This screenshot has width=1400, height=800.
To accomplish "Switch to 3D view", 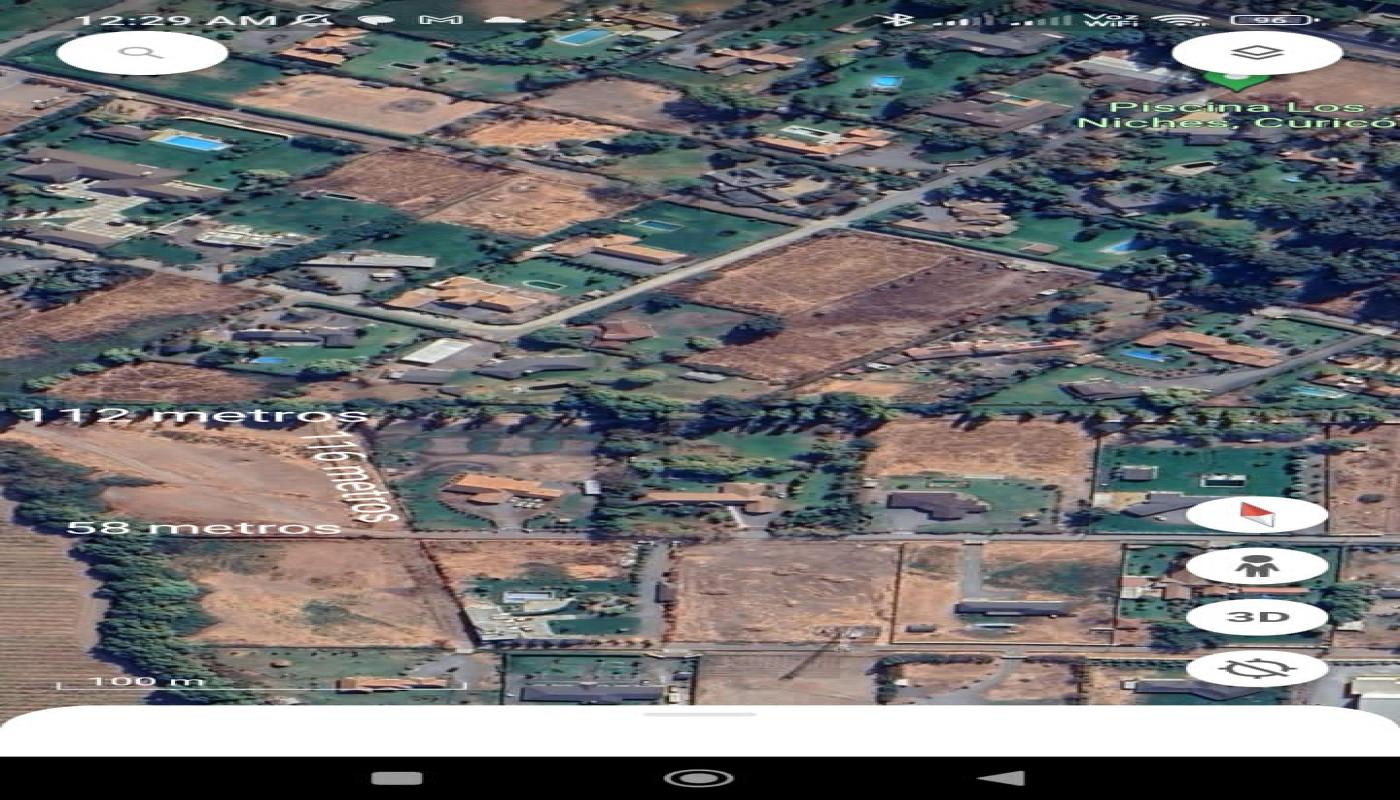I will tap(1256, 617).
